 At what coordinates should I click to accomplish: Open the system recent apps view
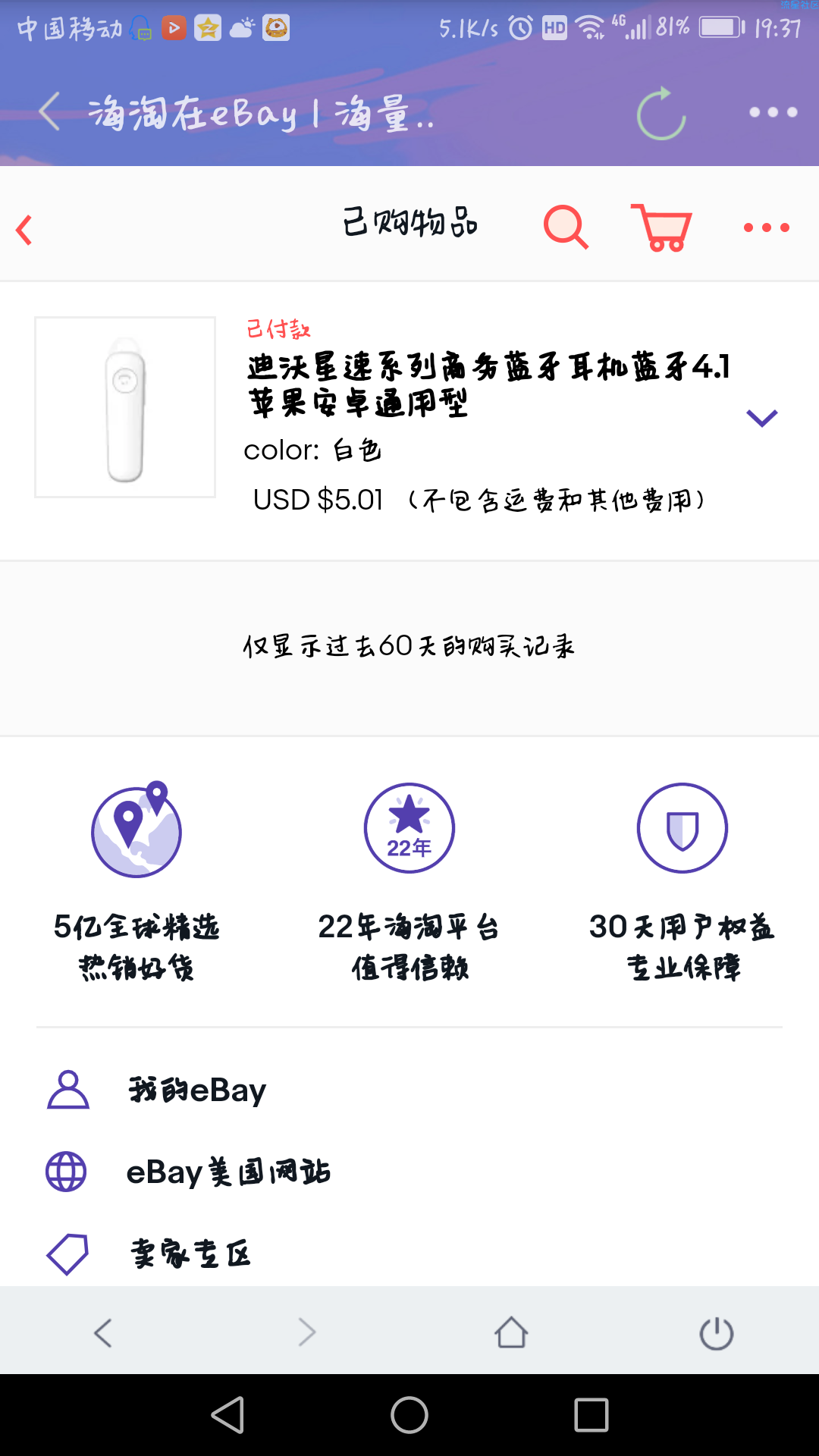pyautogui.click(x=591, y=1415)
